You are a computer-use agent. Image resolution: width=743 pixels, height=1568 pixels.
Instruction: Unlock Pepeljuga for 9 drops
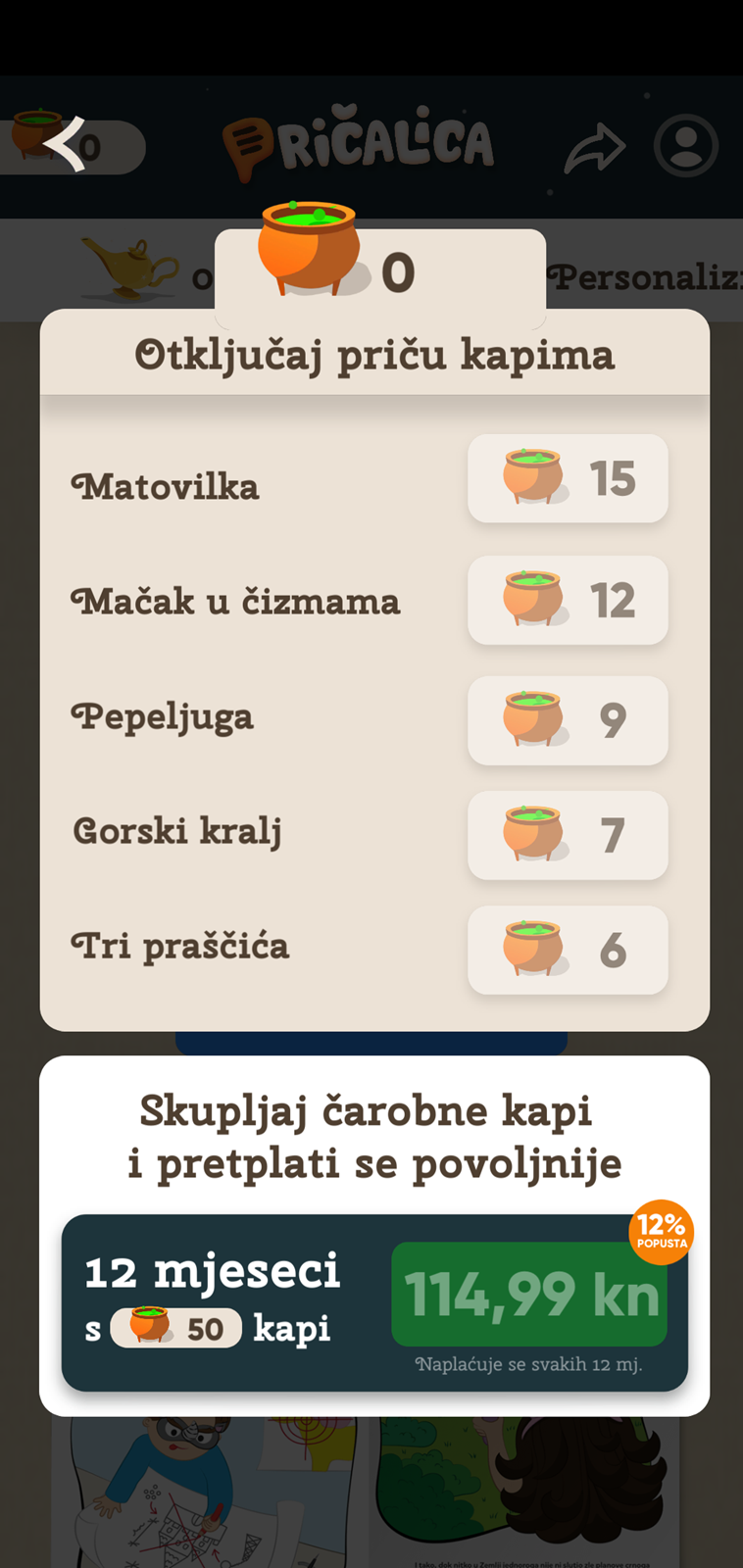(x=568, y=720)
